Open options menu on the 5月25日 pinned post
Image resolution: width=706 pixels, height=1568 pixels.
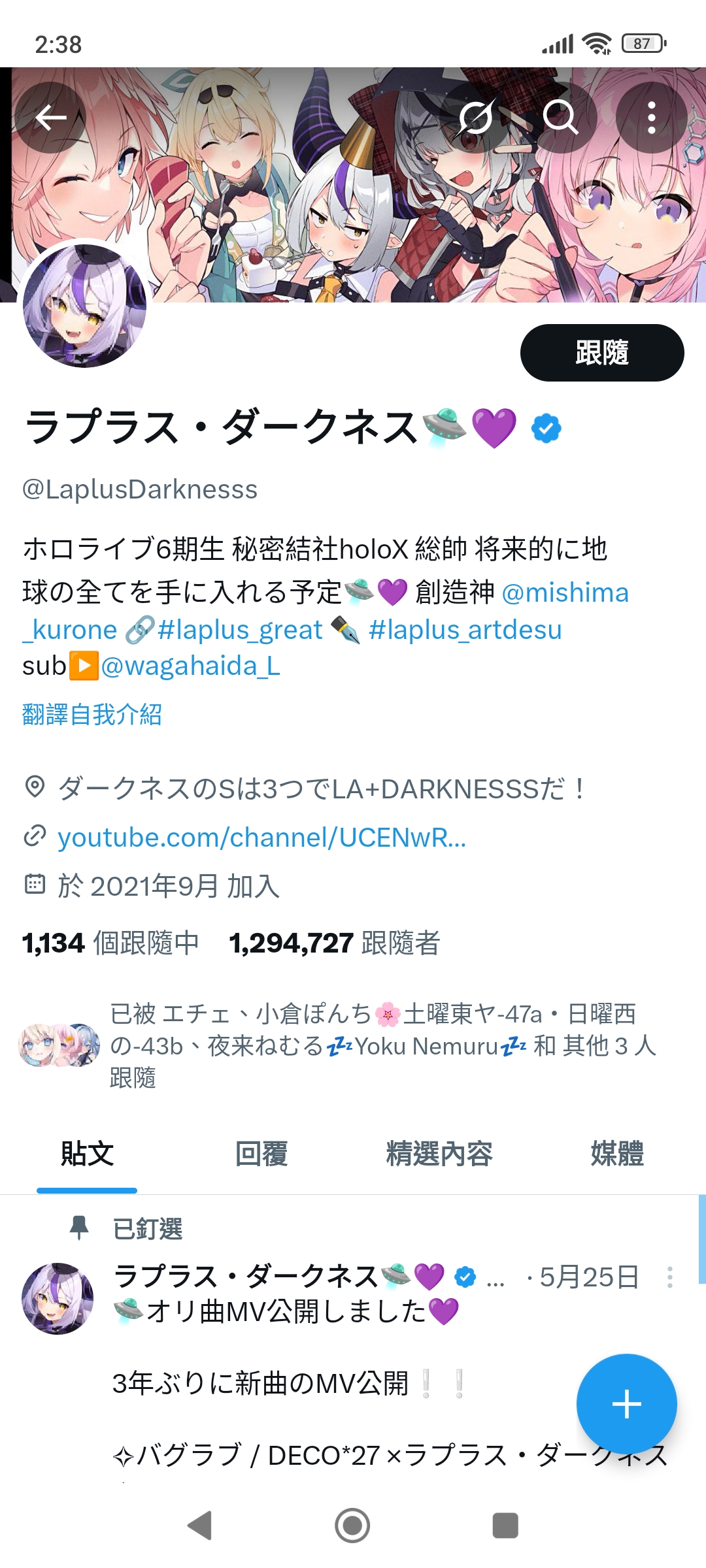point(670,1277)
